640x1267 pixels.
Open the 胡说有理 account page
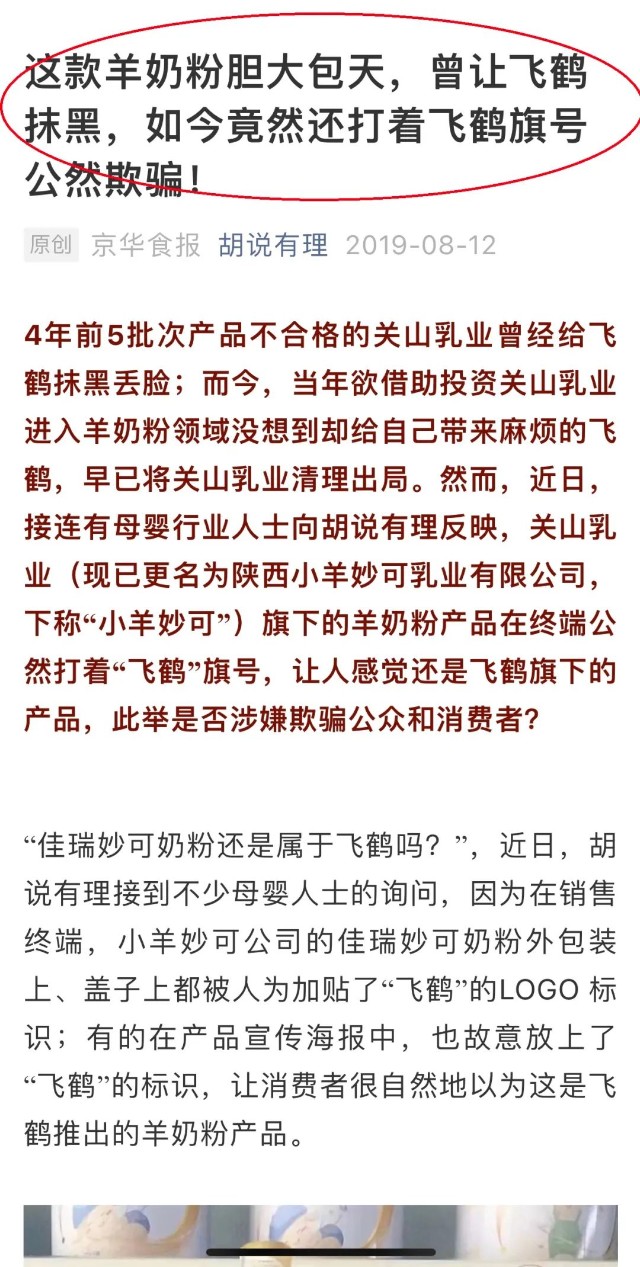tap(273, 245)
